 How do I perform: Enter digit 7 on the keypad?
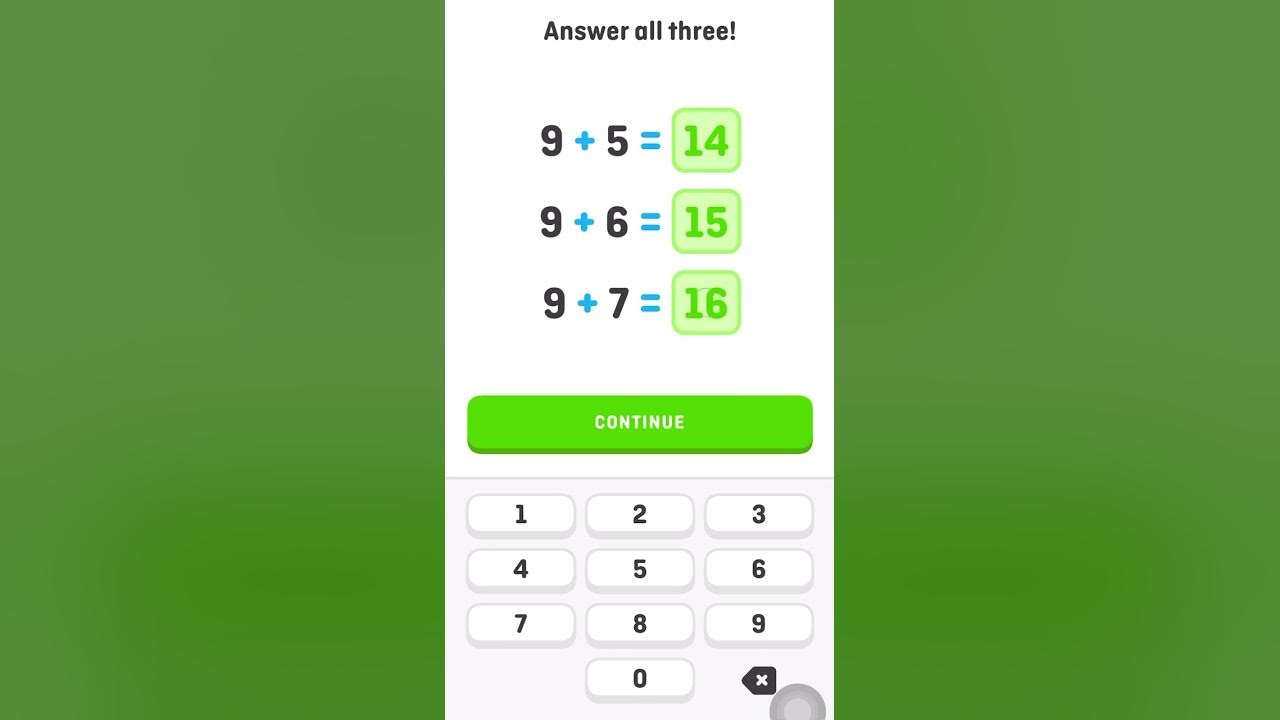[520, 624]
